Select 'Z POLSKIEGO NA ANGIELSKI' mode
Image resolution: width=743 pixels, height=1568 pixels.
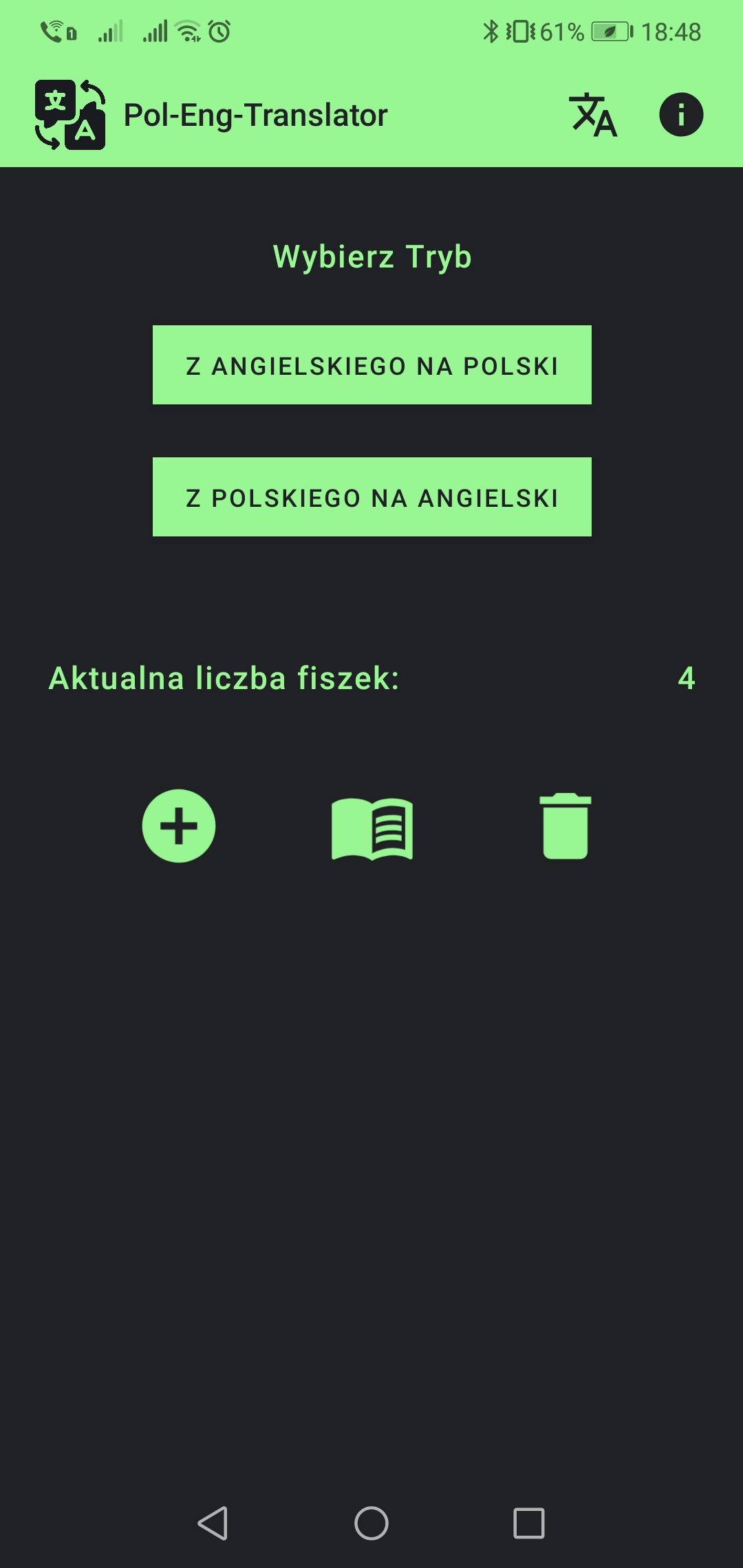371,497
